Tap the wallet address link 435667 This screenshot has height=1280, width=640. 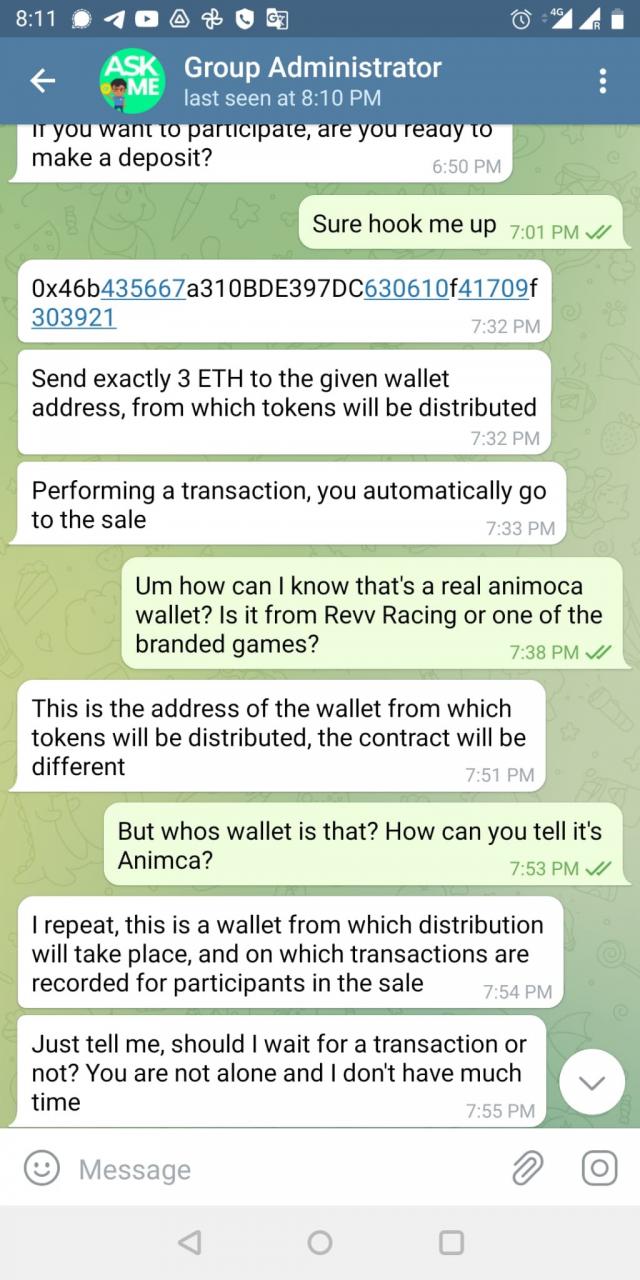point(143,289)
